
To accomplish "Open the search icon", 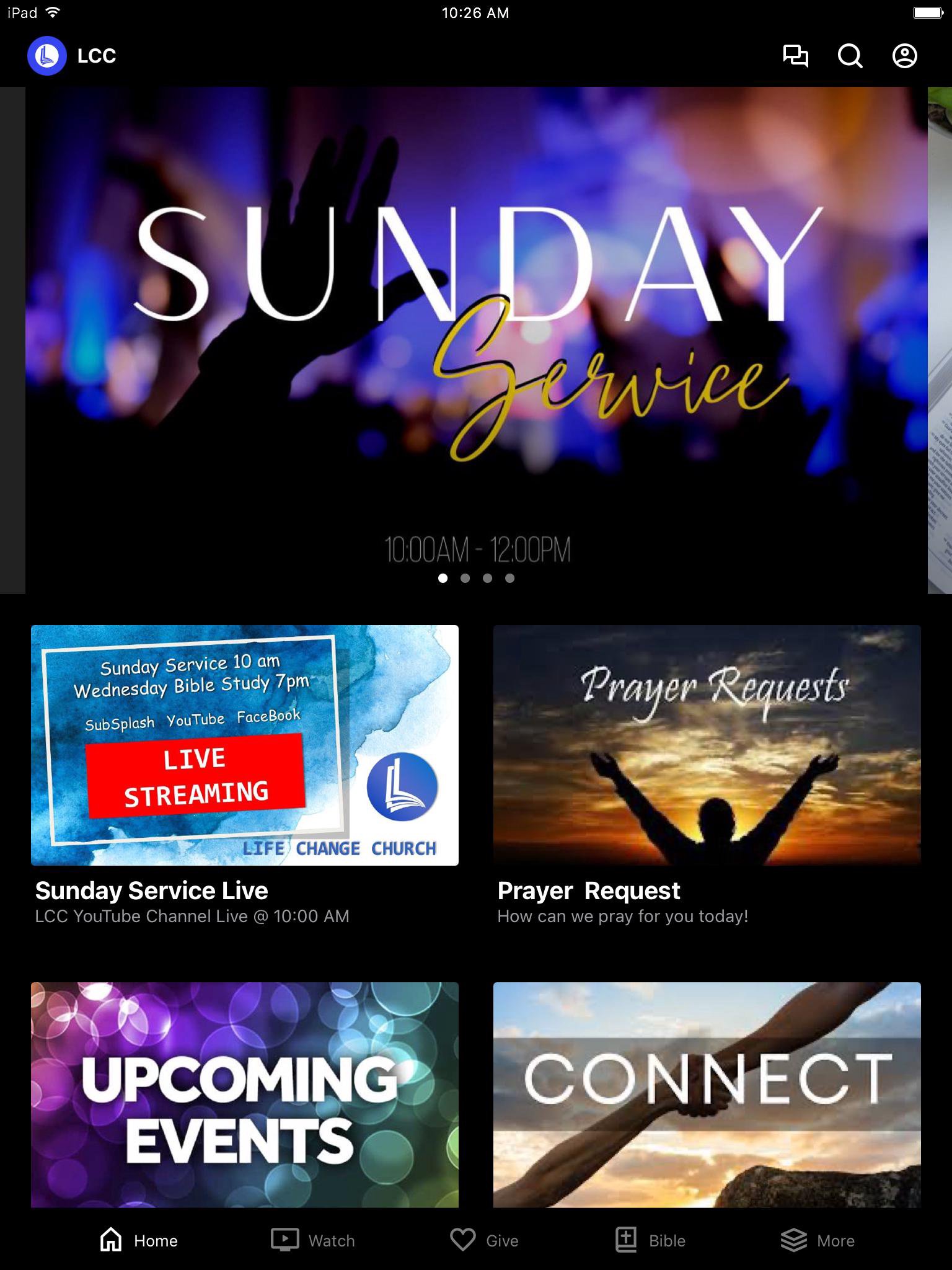I will 850,56.
